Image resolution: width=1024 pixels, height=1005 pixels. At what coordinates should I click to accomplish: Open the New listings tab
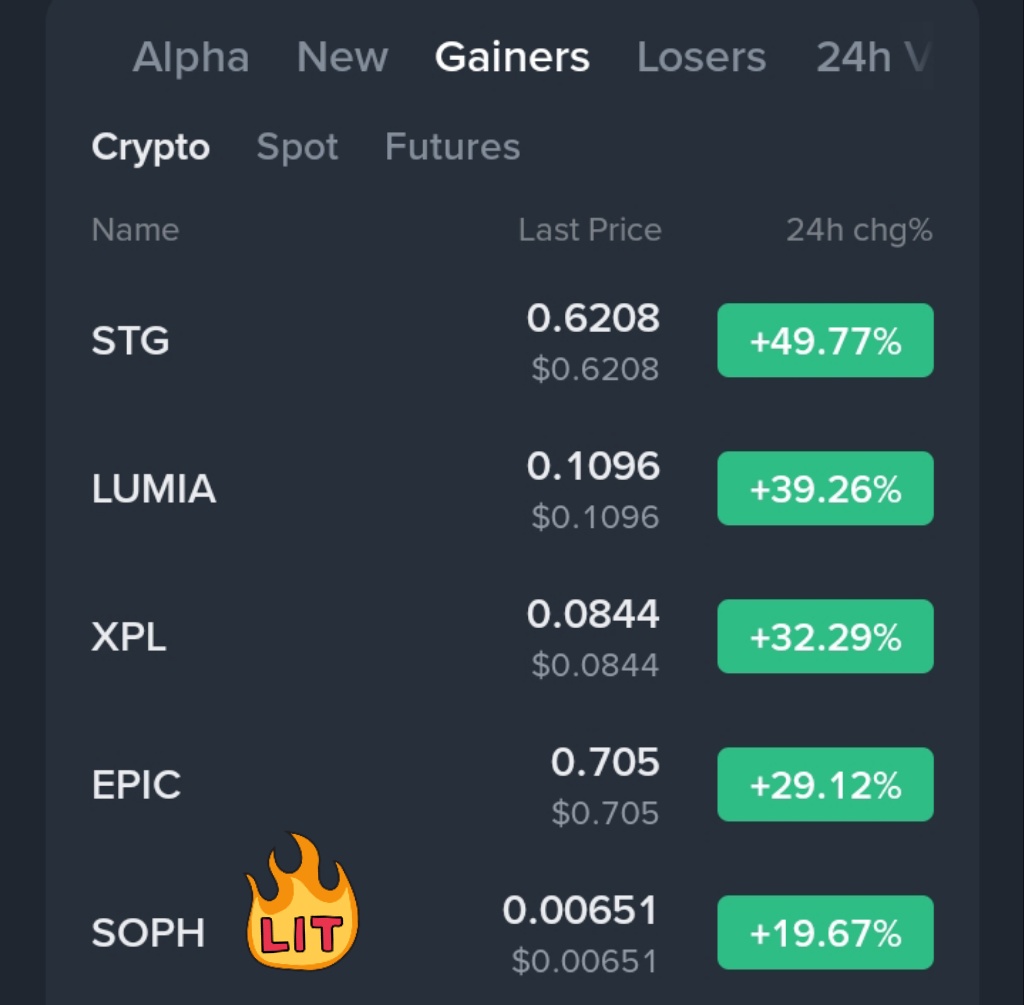tap(342, 57)
